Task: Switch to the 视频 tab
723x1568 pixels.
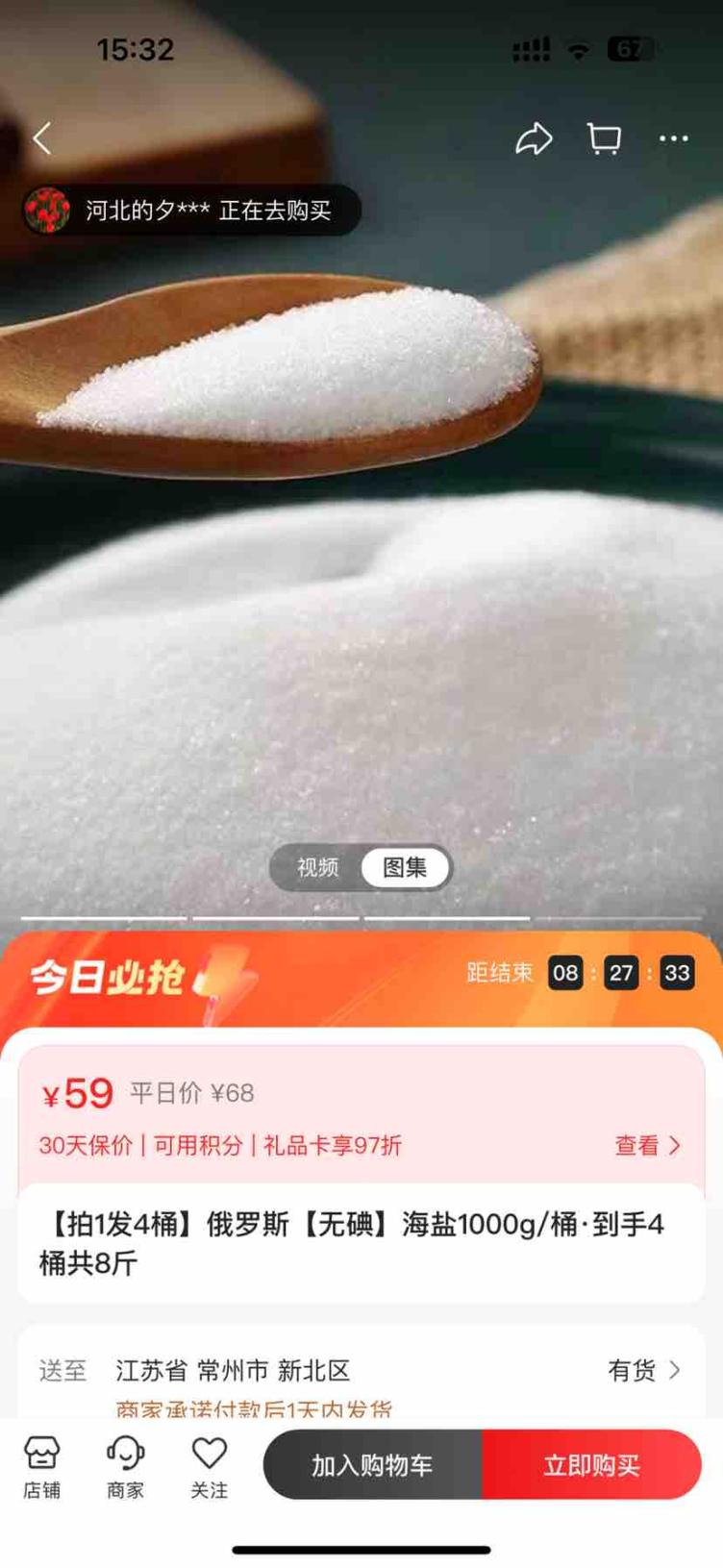Action: pyautogui.click(x=317, y=867)
